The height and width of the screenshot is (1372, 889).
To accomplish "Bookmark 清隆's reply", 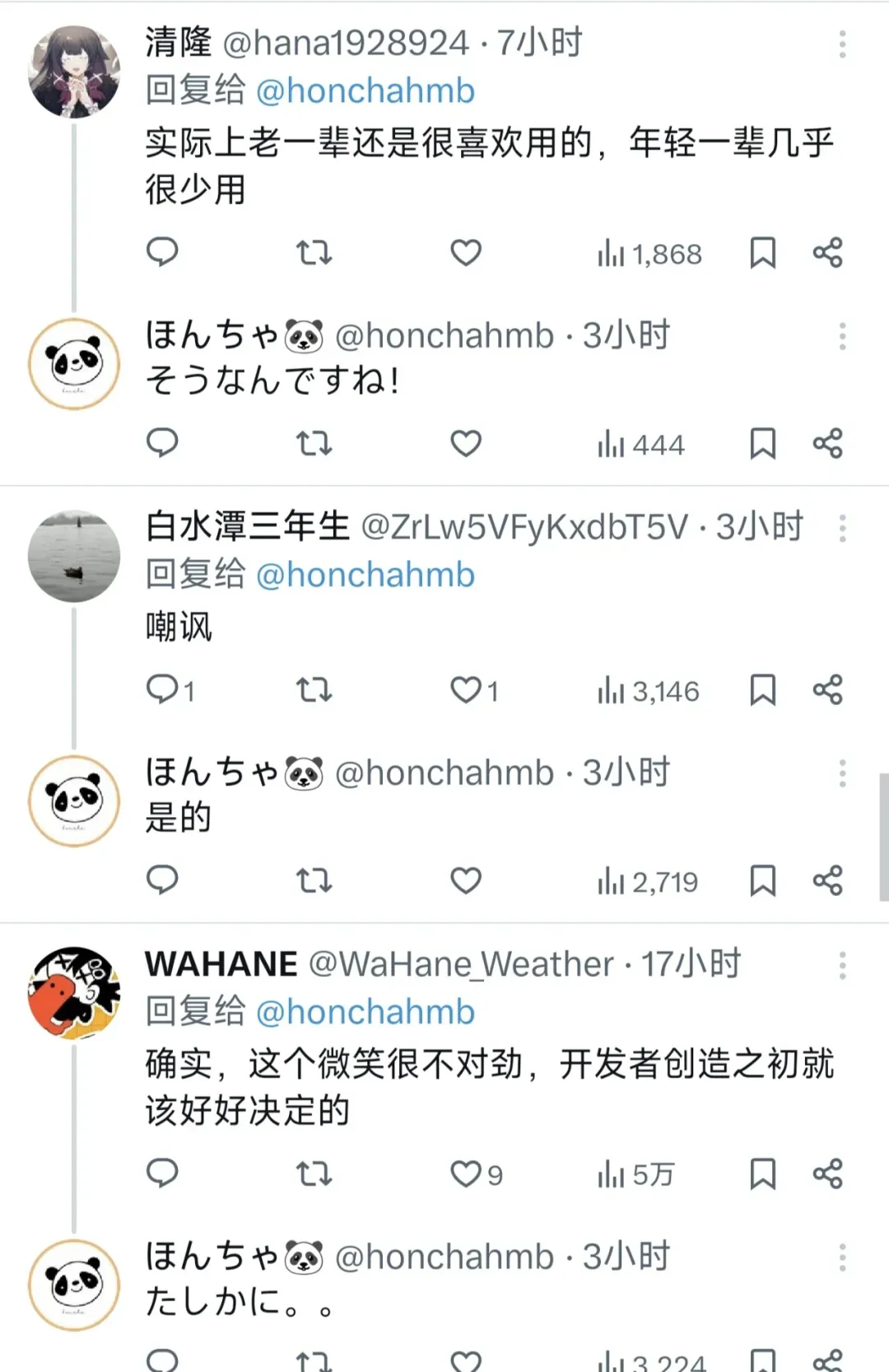I will pyautogui.click(x=762, y=253).
